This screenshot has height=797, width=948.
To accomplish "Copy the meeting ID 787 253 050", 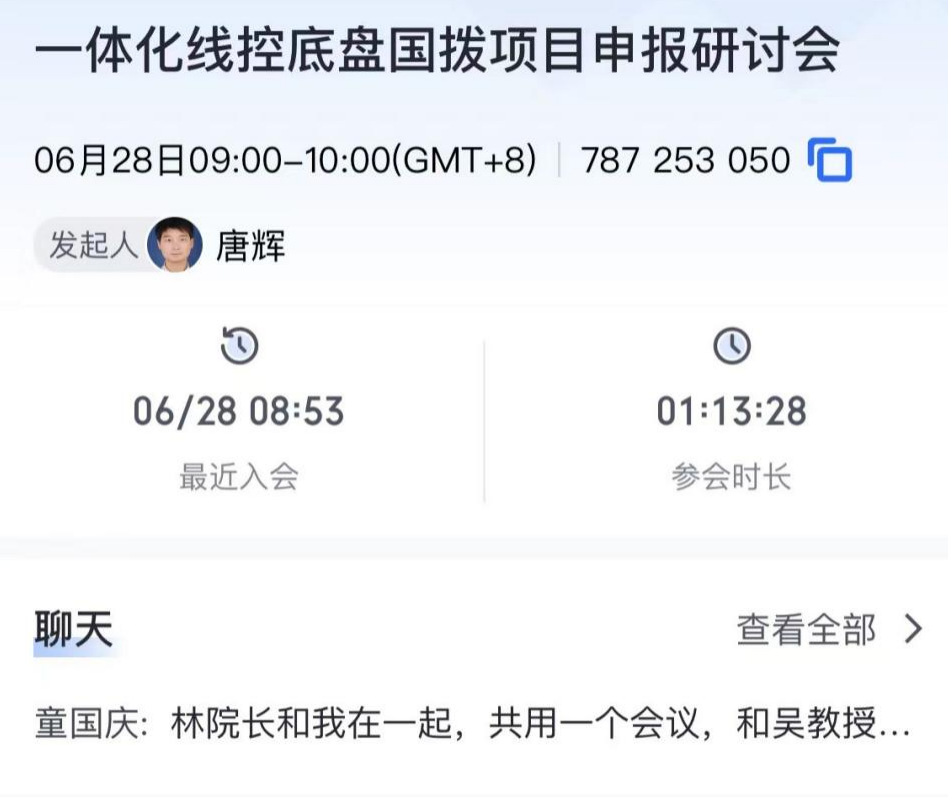I will (x=830, y=161).
